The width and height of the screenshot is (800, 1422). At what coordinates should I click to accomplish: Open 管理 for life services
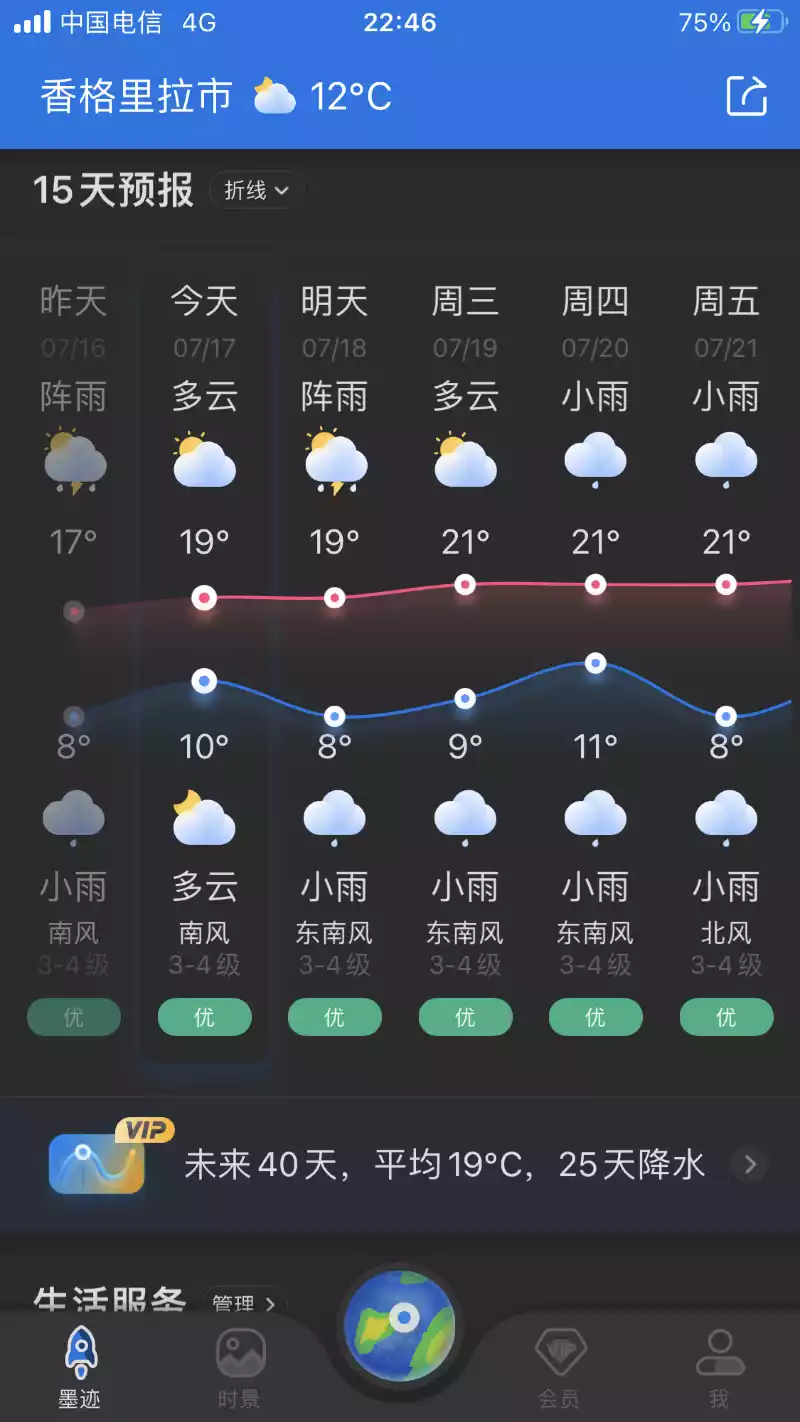click(243, 1303)
